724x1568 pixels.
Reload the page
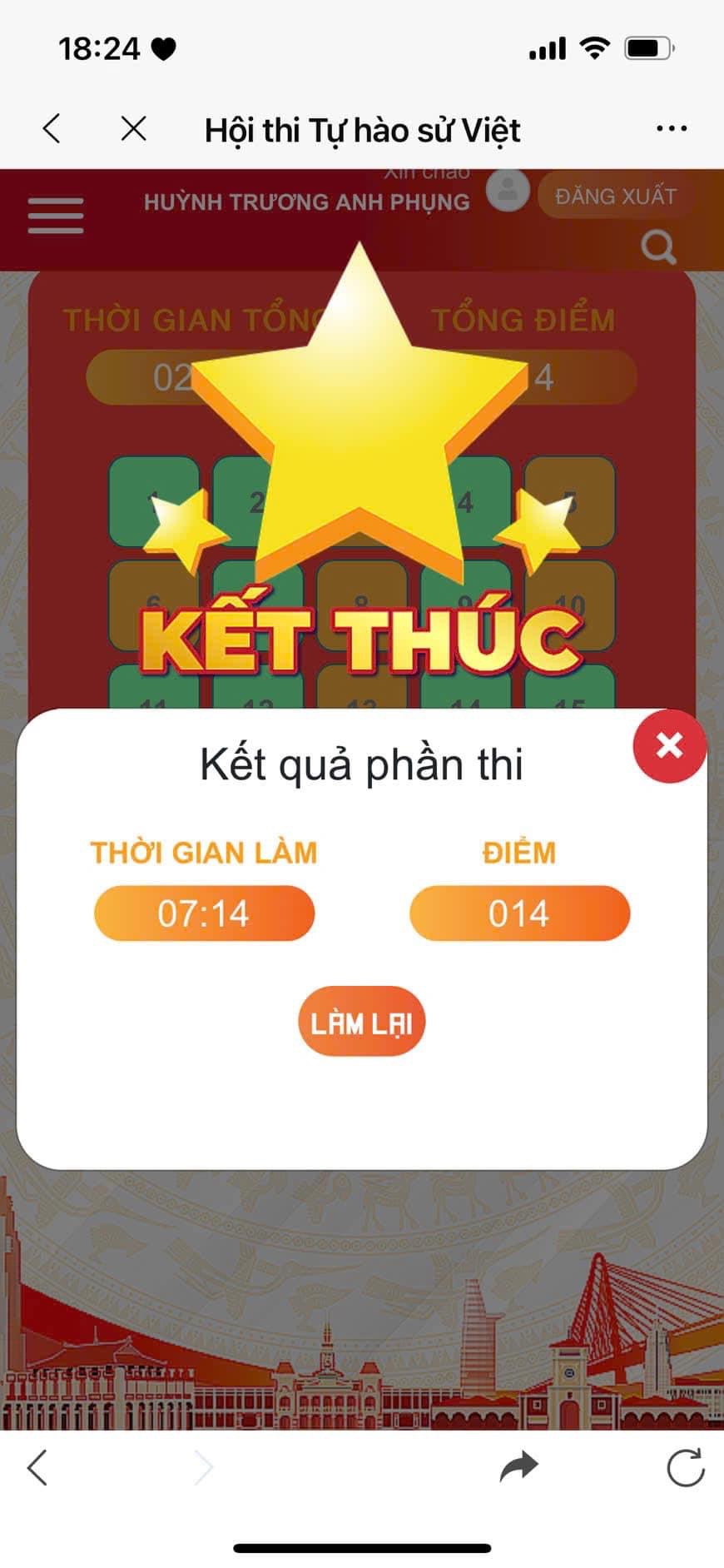coord(686,1467)
